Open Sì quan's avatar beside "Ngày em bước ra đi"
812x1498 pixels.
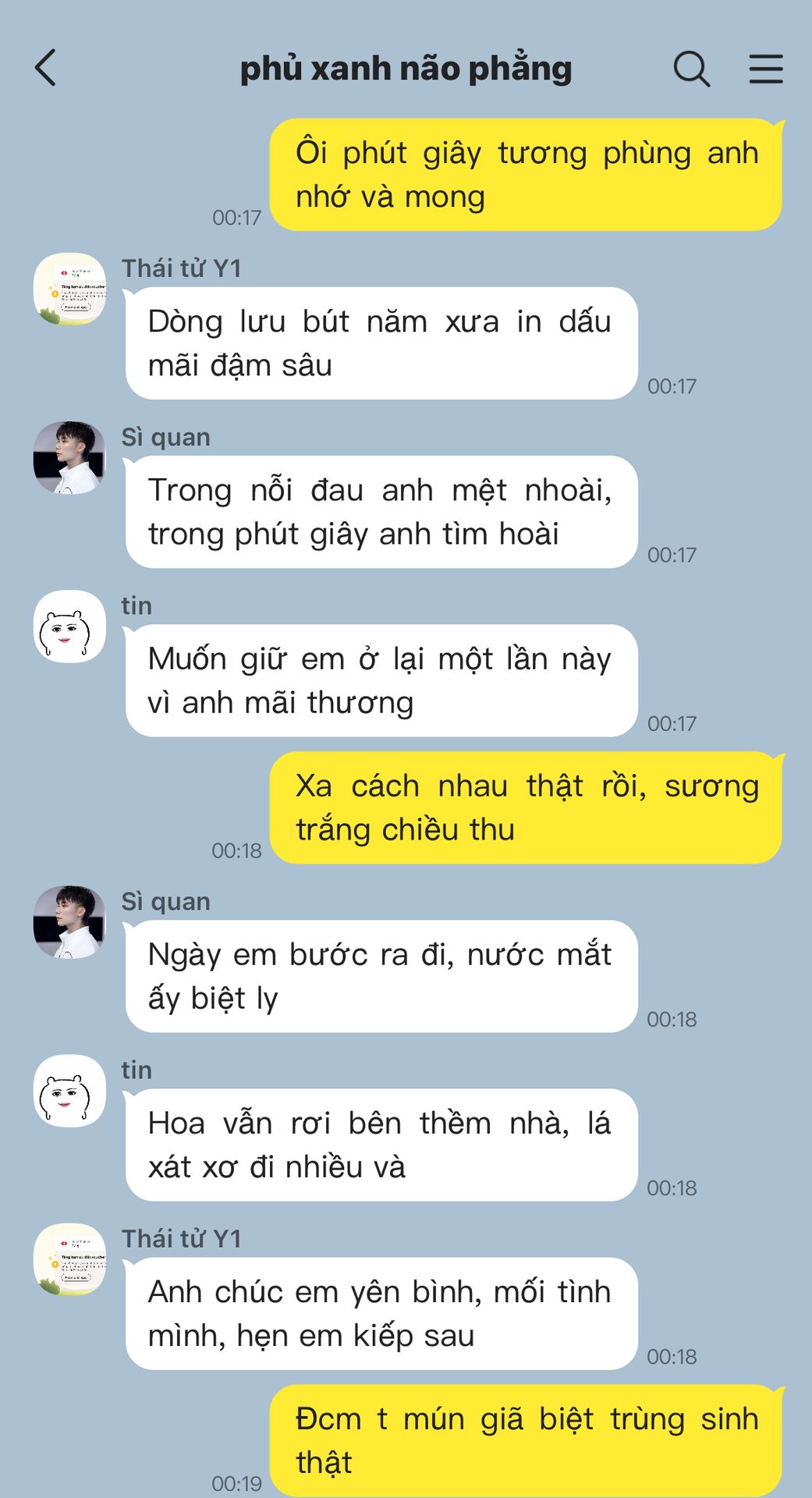tap(69, 922)
